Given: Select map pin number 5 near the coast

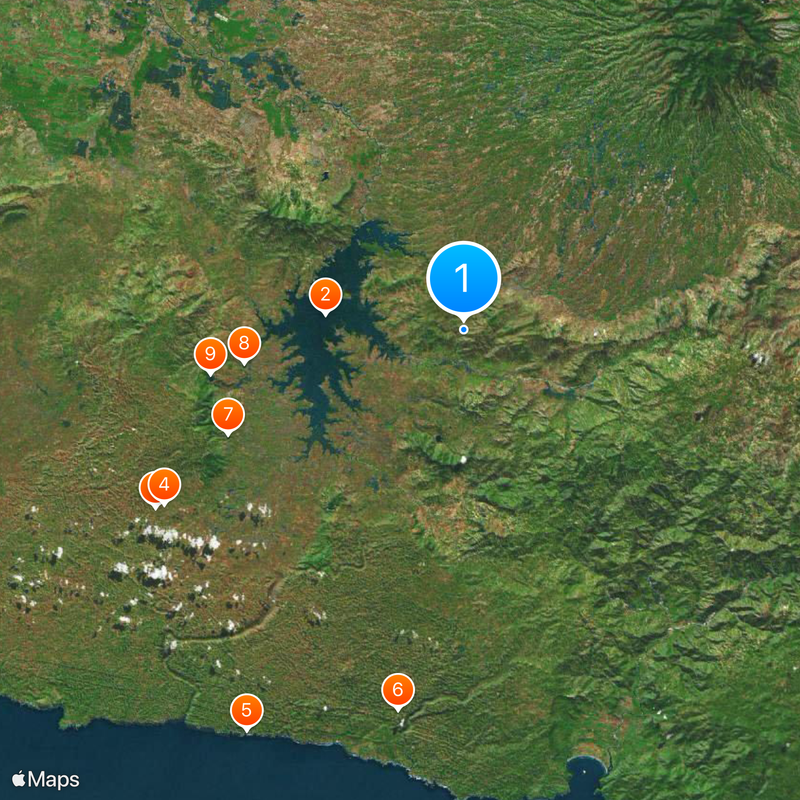Looking at the screenshot, I should [246, 711].
